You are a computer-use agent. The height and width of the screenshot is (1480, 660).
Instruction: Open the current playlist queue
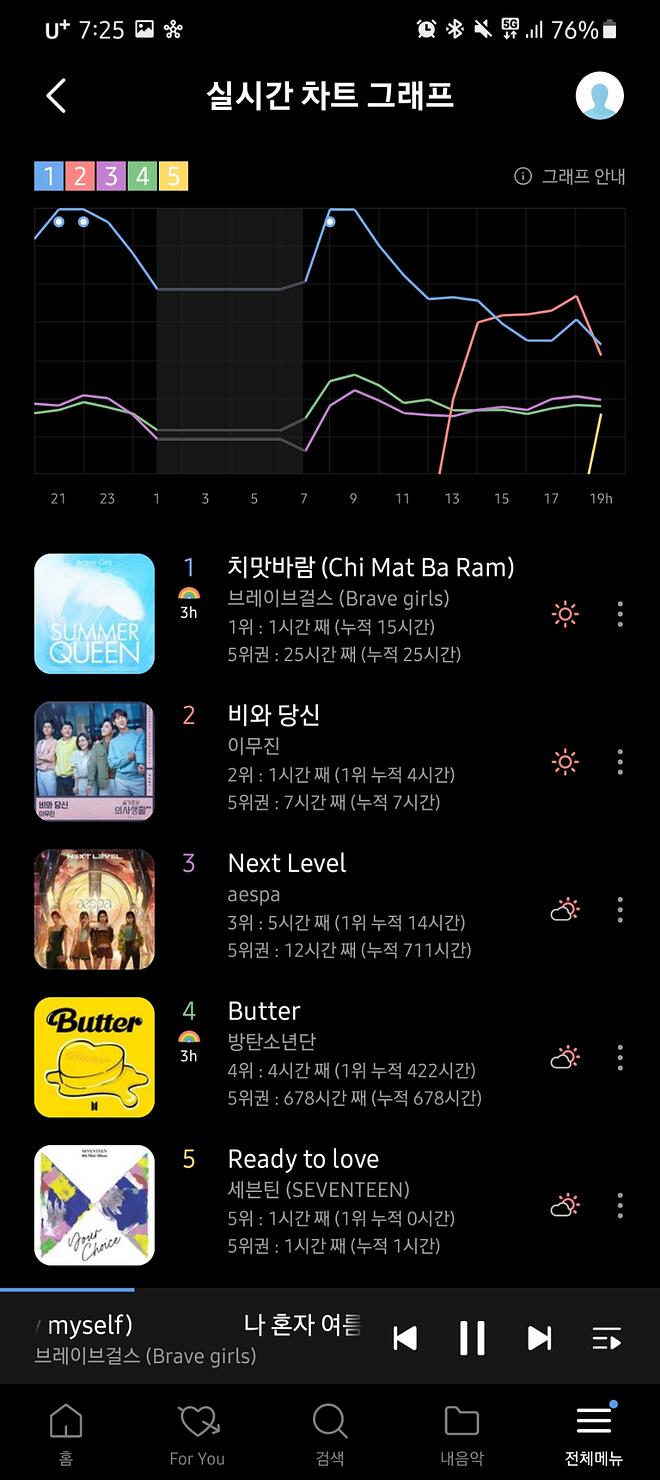pos(606,1338)
